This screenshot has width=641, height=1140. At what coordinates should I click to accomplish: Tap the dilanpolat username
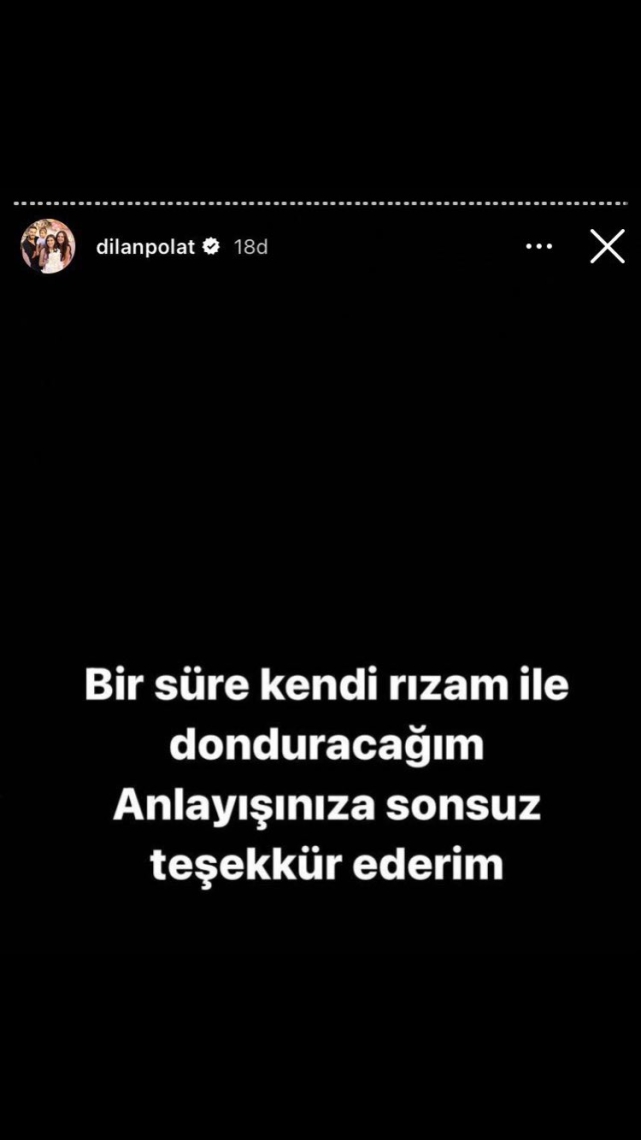click(147, 247)
